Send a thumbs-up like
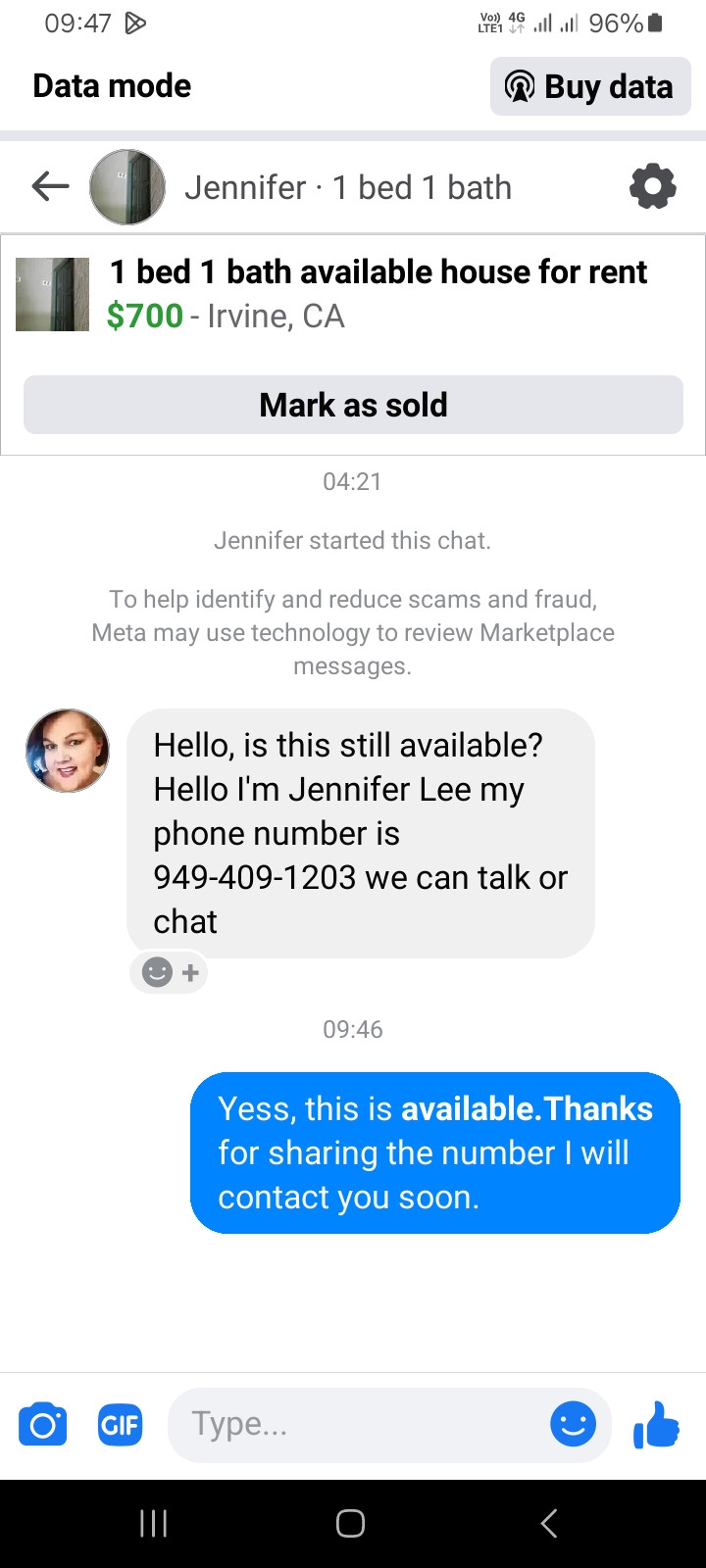Screen dimensions: 706x1568 click(x=656, y=1424)
